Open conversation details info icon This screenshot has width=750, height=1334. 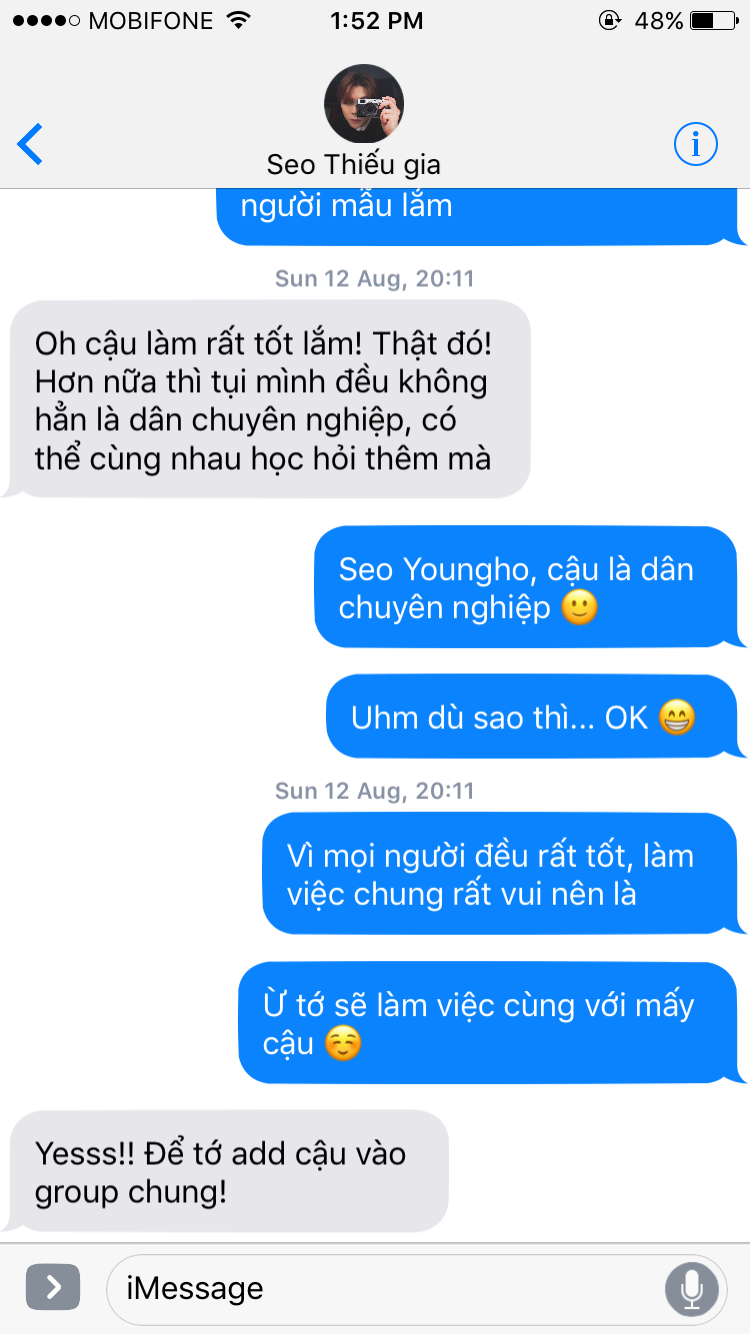696,145
